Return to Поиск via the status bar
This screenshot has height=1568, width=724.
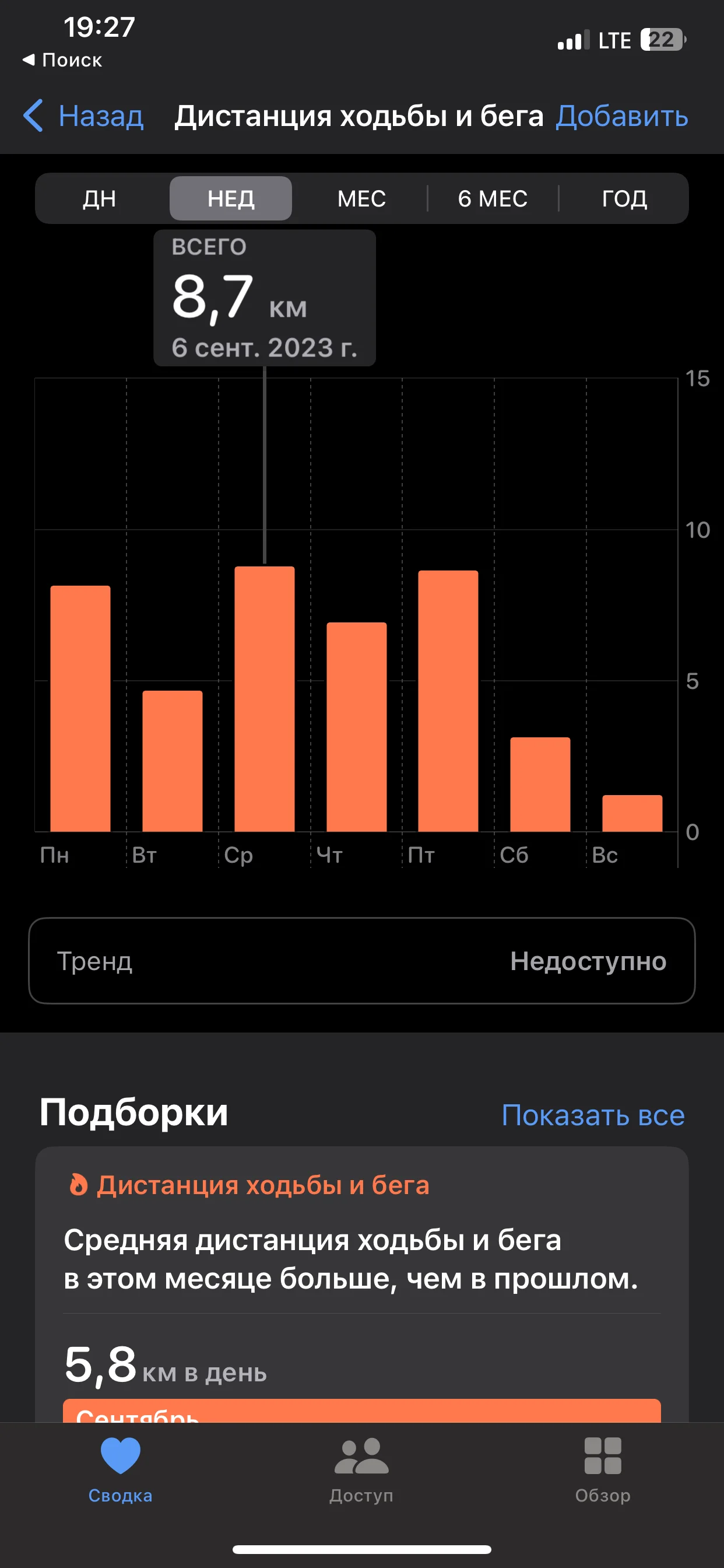point(63,60)
